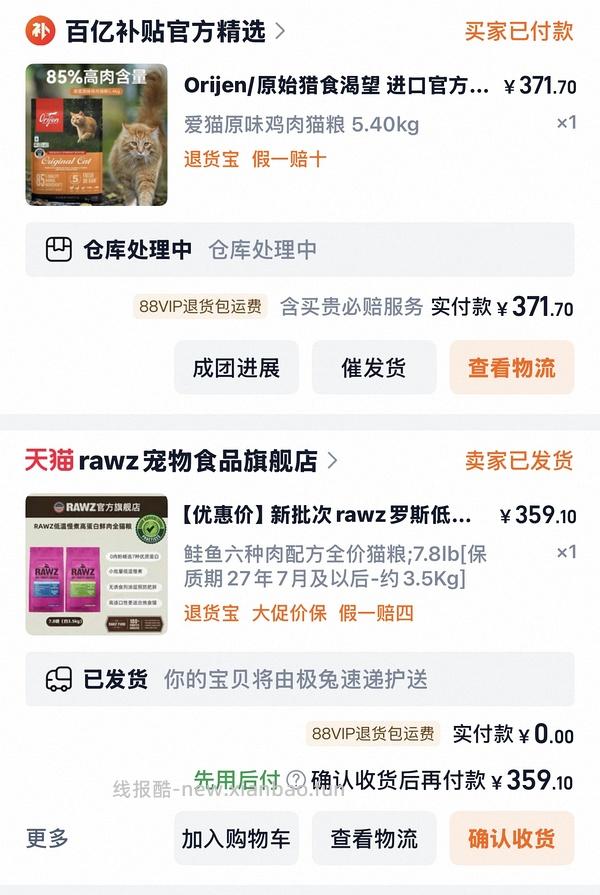The image size is (600, 895).
Task: Open the rawz宠物食品旗舰店 store page
Action: [197, 461]
